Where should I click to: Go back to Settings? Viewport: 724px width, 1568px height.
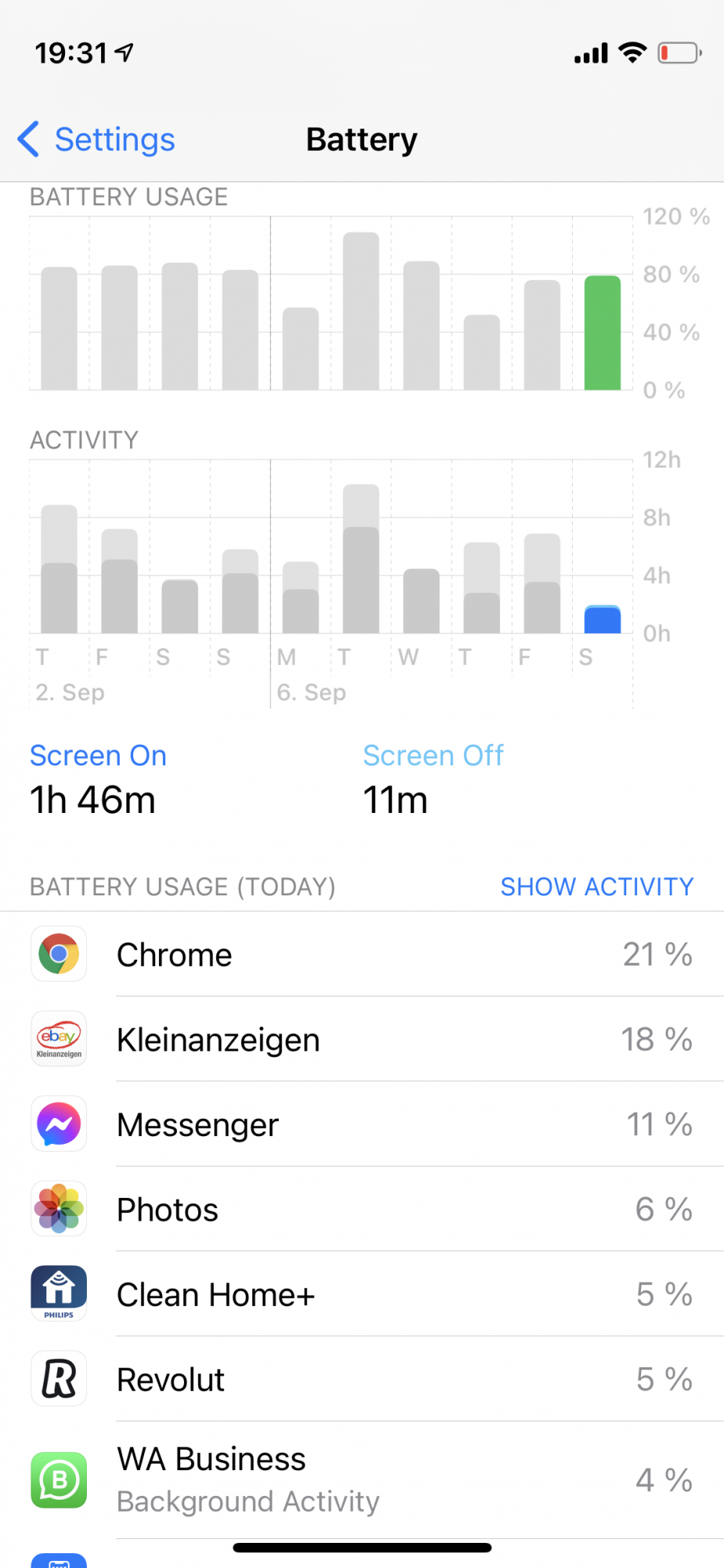97,140
